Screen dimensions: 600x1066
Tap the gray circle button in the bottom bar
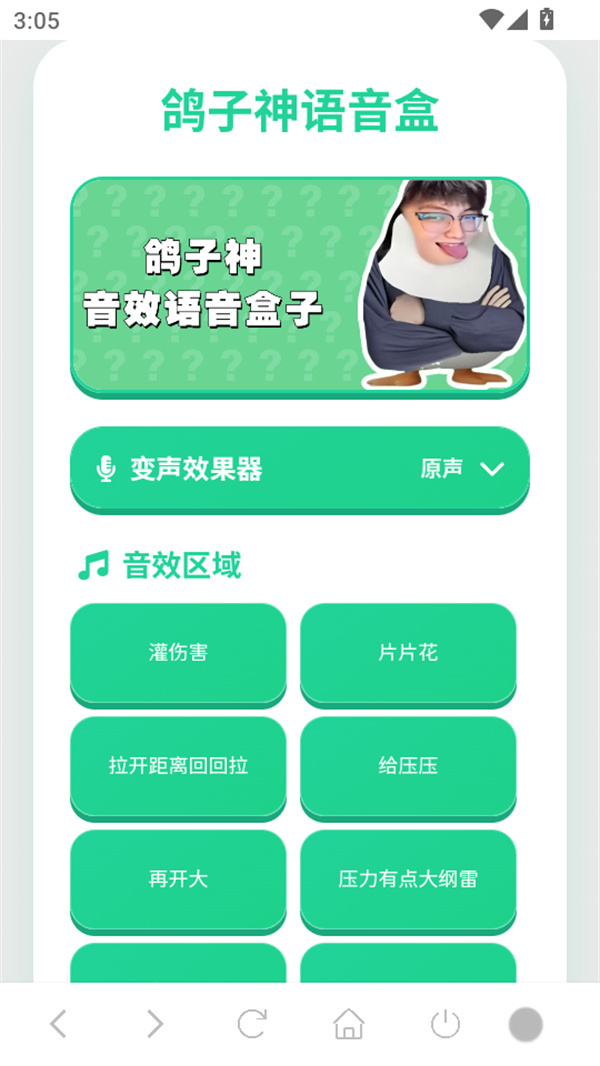(526, 1024)
